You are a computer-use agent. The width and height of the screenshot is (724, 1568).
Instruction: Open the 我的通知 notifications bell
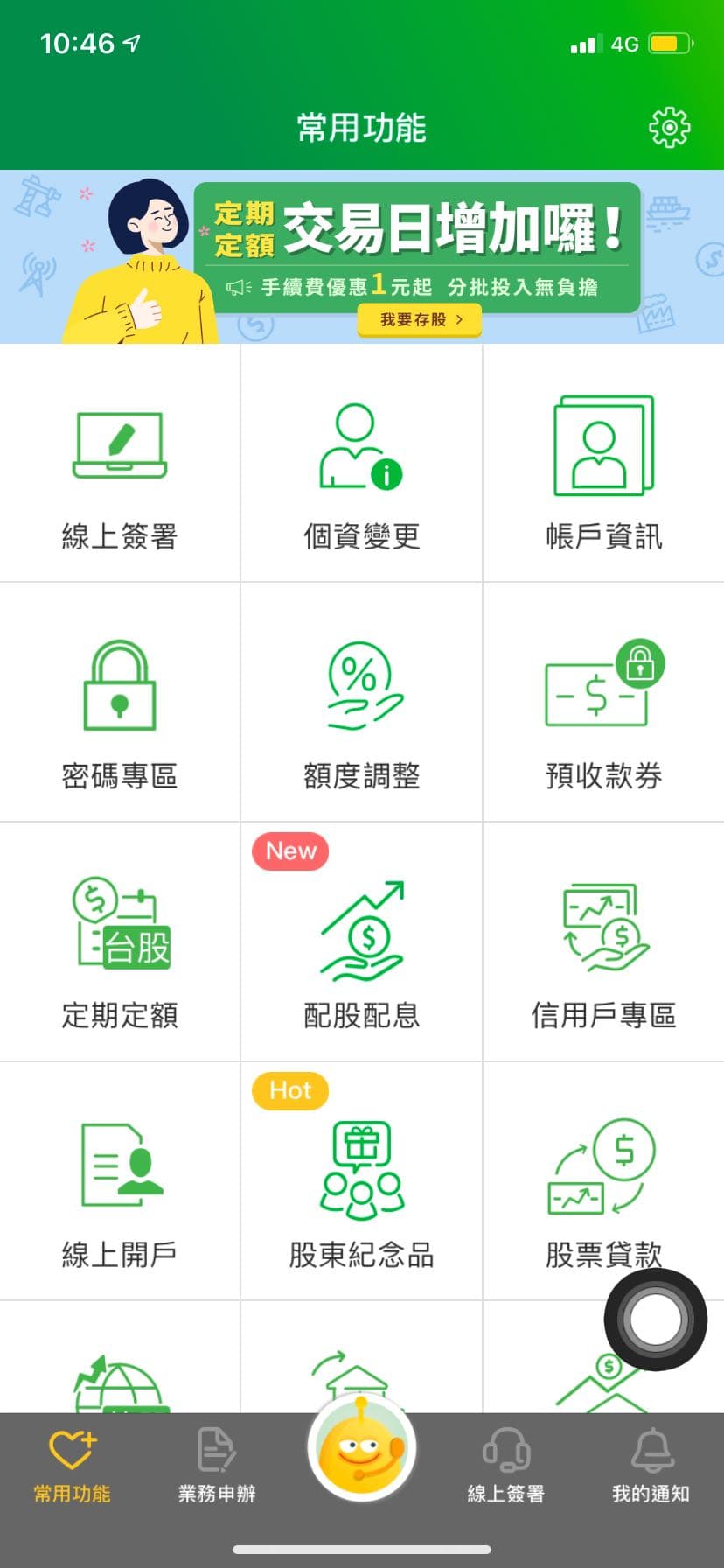649,1461
